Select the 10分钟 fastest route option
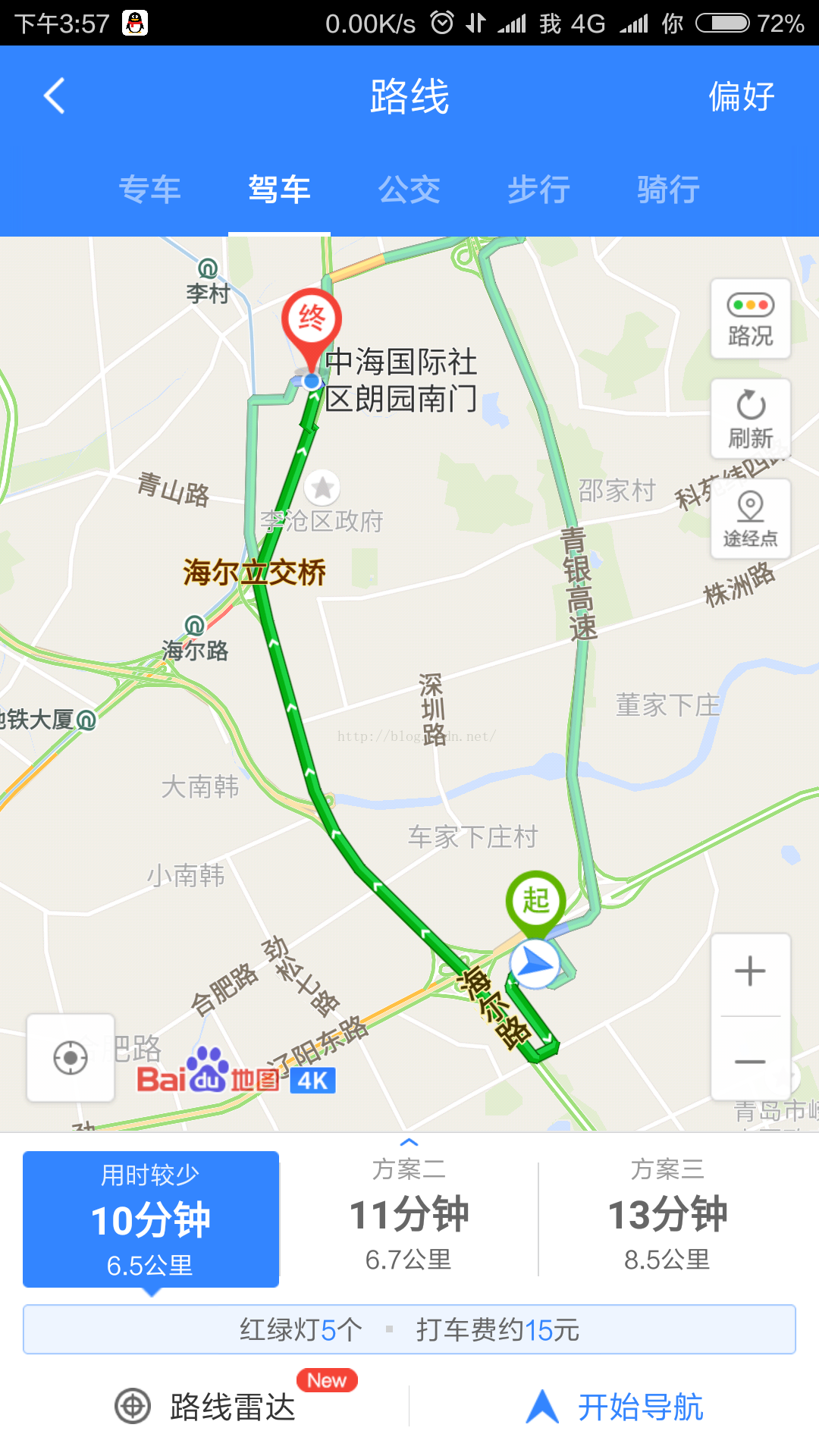Screen dimensions: 819x1456 point(151,1219)
